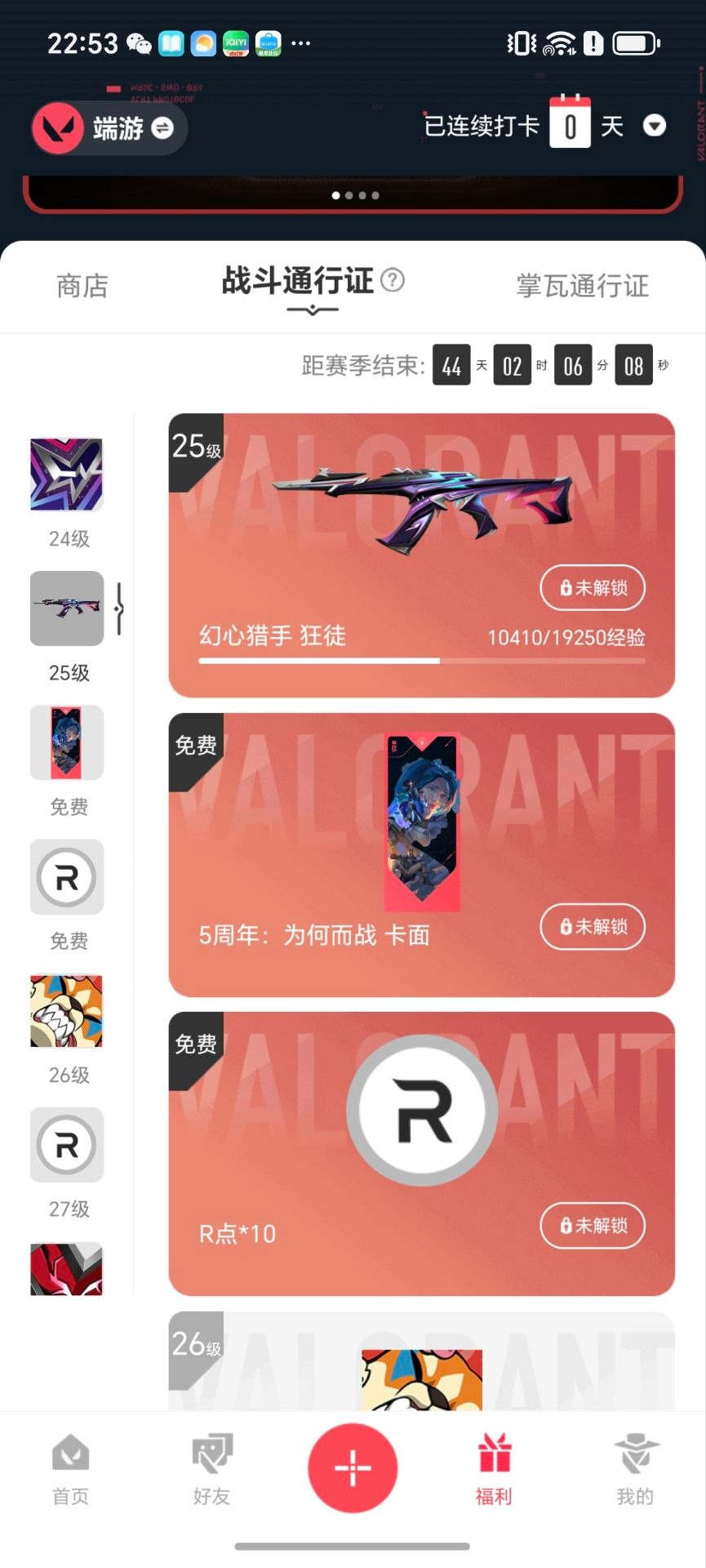The image size is (706, 1568).
Task: Tap the 10410/19250 experience progress bar
Action: 420,661
